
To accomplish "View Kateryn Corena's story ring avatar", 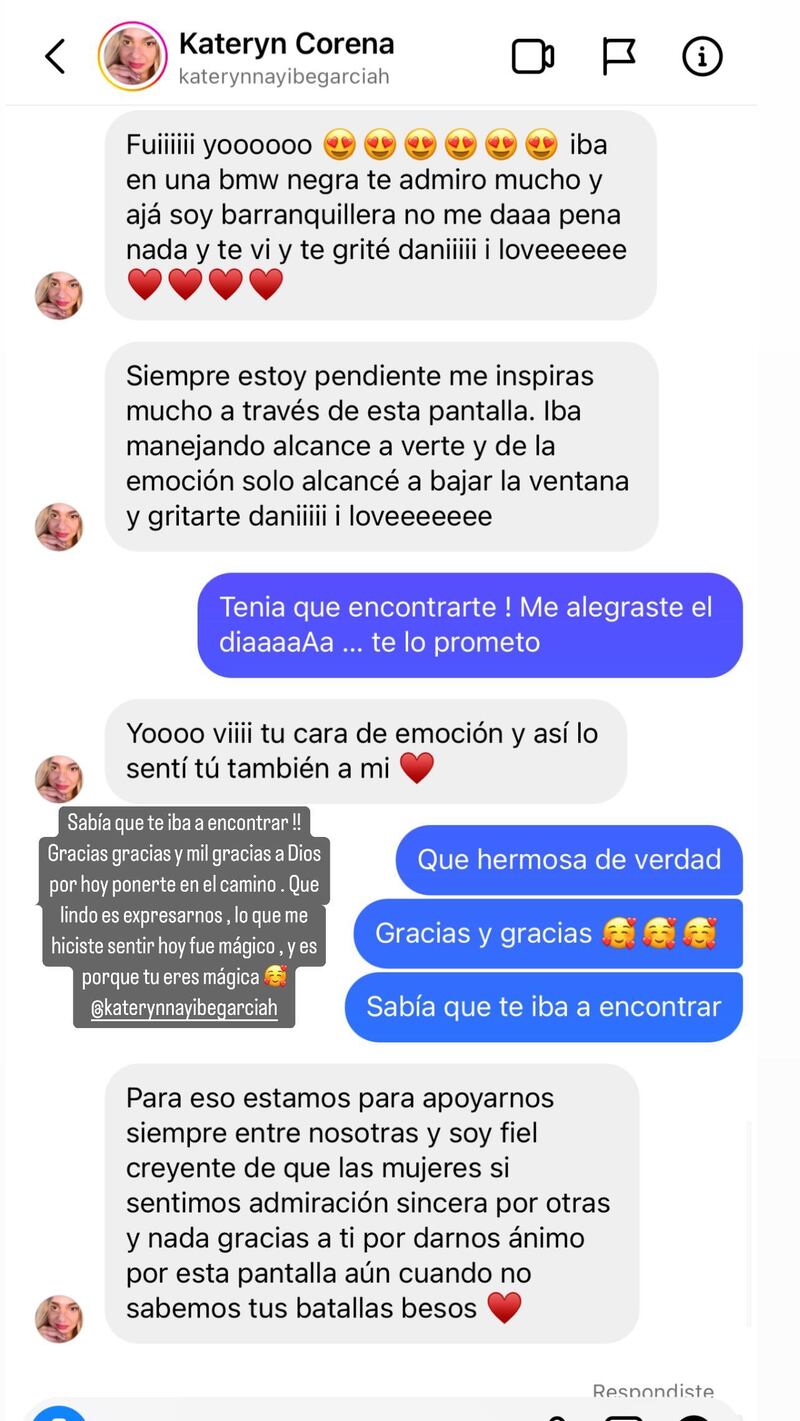I will click(132, 56).
